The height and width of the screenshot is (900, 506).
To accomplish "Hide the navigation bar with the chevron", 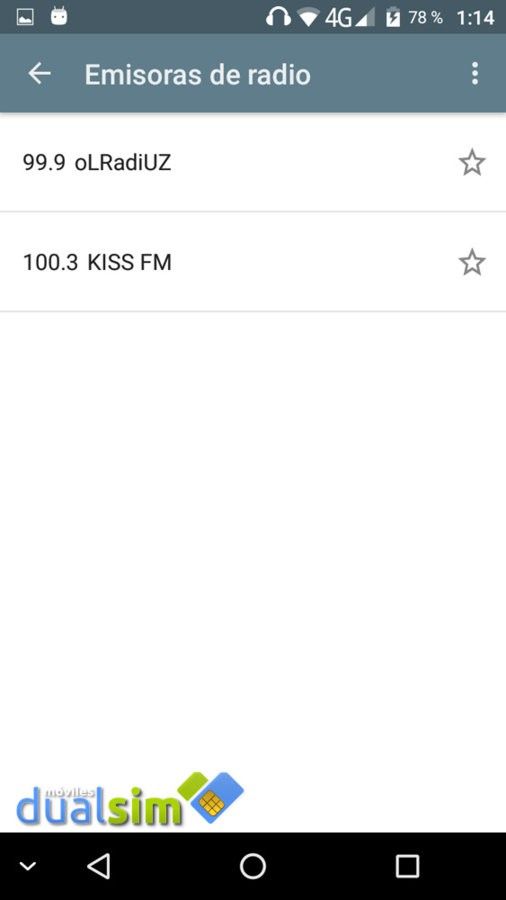I will point(28,866).
